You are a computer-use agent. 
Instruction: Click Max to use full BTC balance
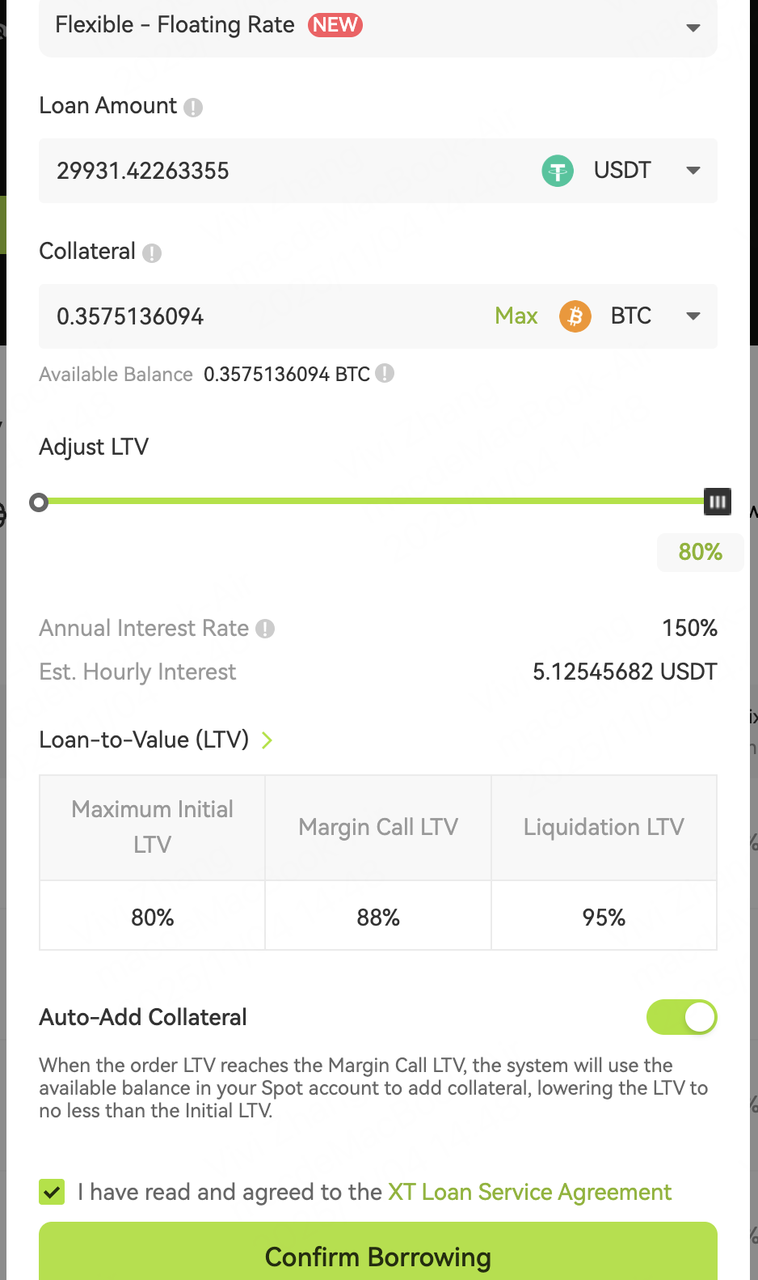[x=516, y=316]
